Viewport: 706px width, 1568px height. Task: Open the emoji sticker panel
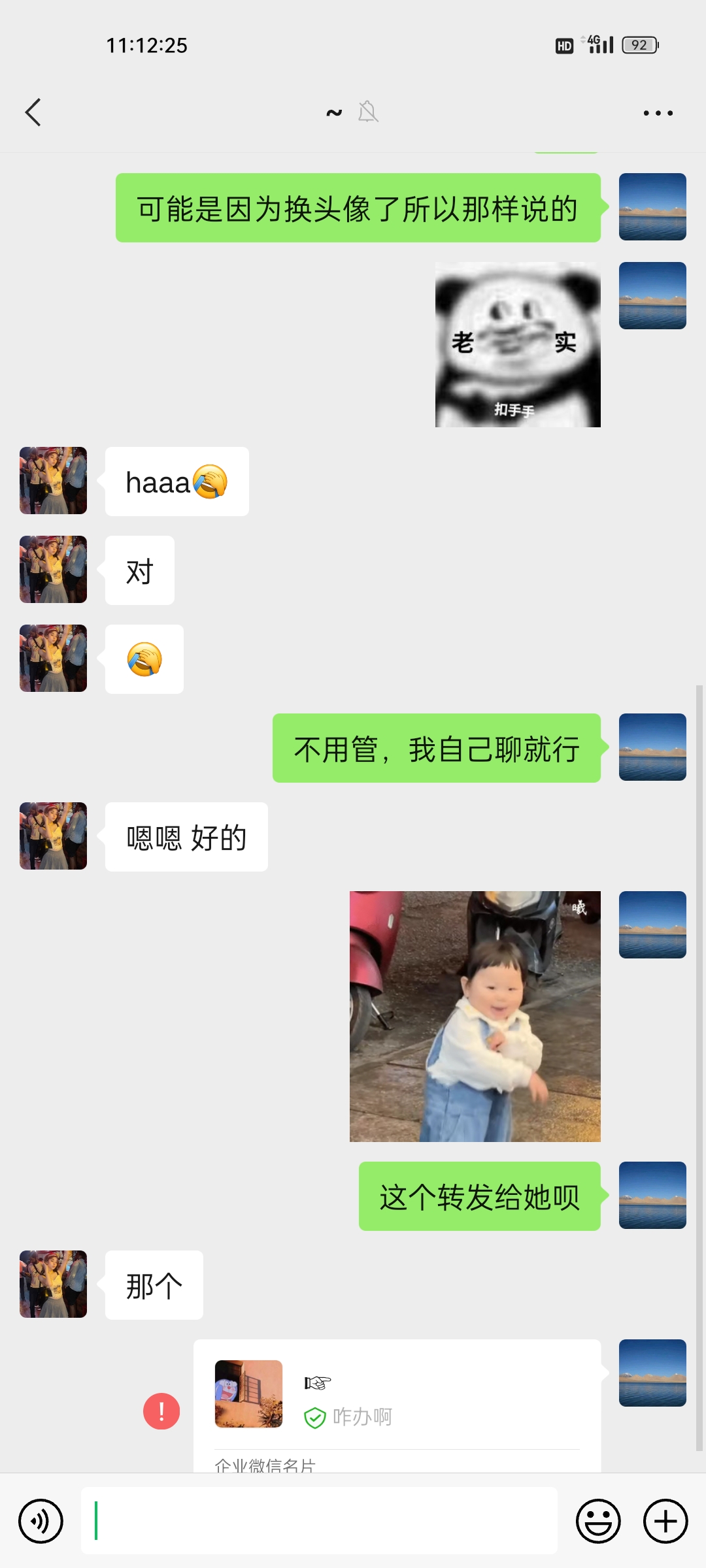[x=597, y=1521]
